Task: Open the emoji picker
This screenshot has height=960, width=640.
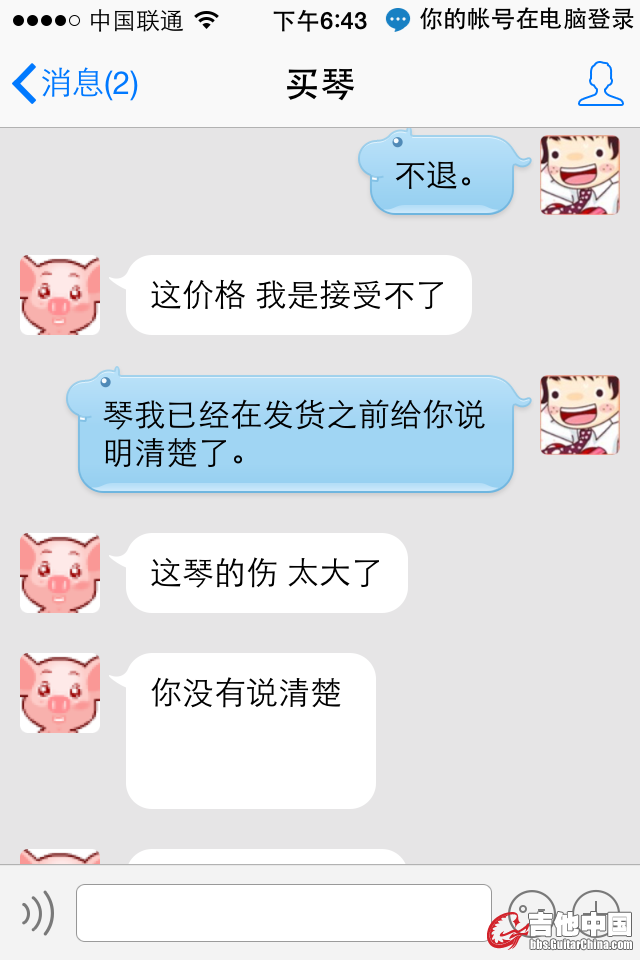Action: pos(531,911)
